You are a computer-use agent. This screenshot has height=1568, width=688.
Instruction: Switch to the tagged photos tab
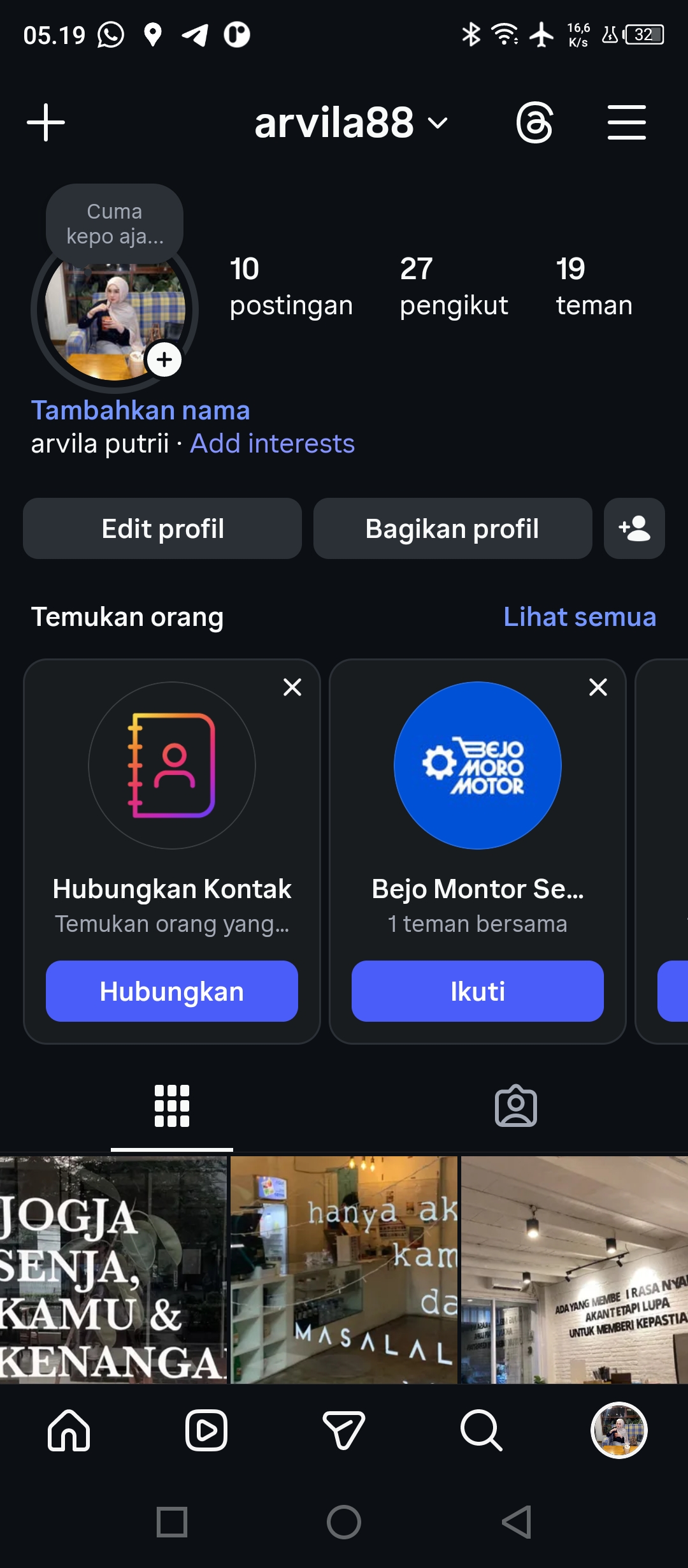click(515, 1106)
